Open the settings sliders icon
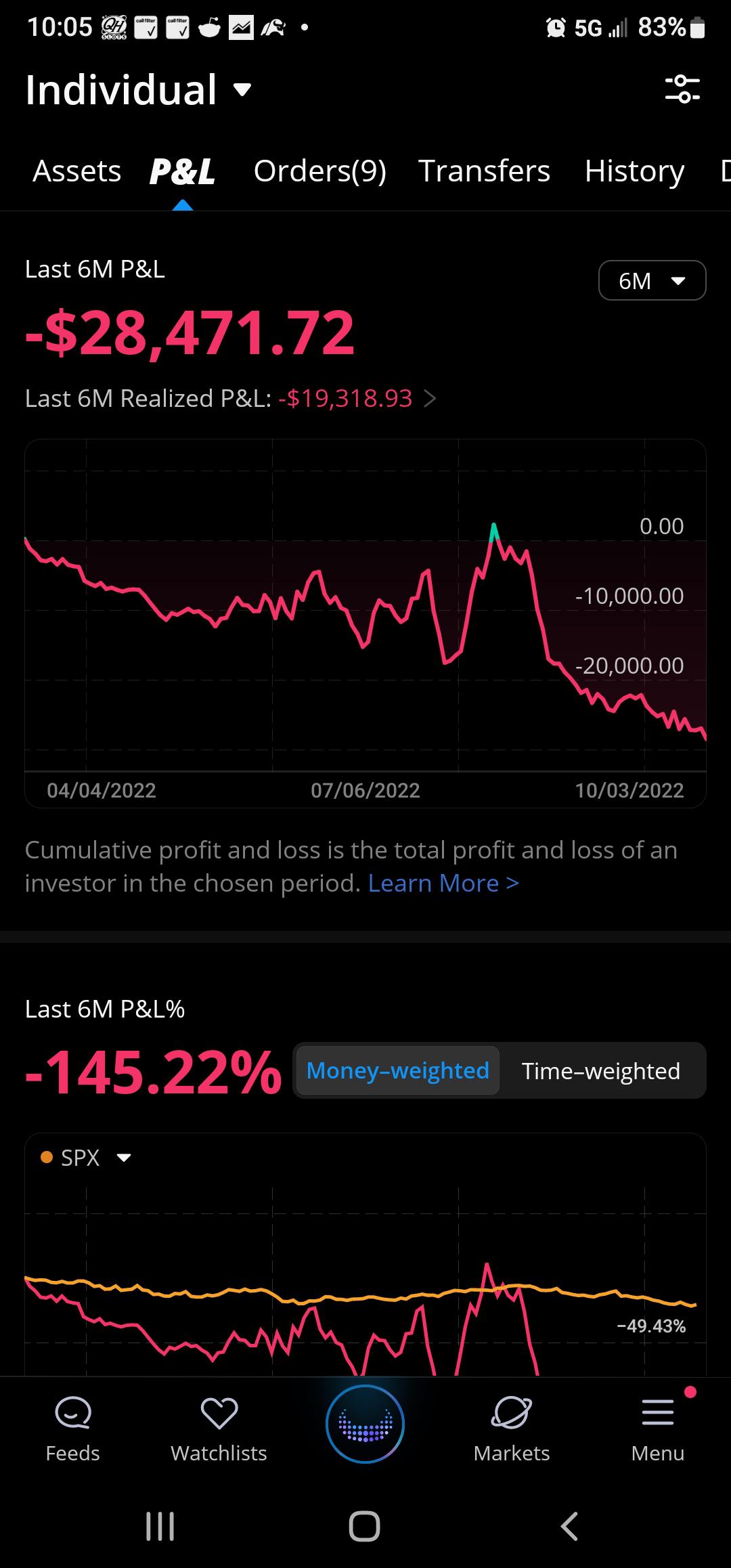731x1568 pixels. tap(682, 89)
